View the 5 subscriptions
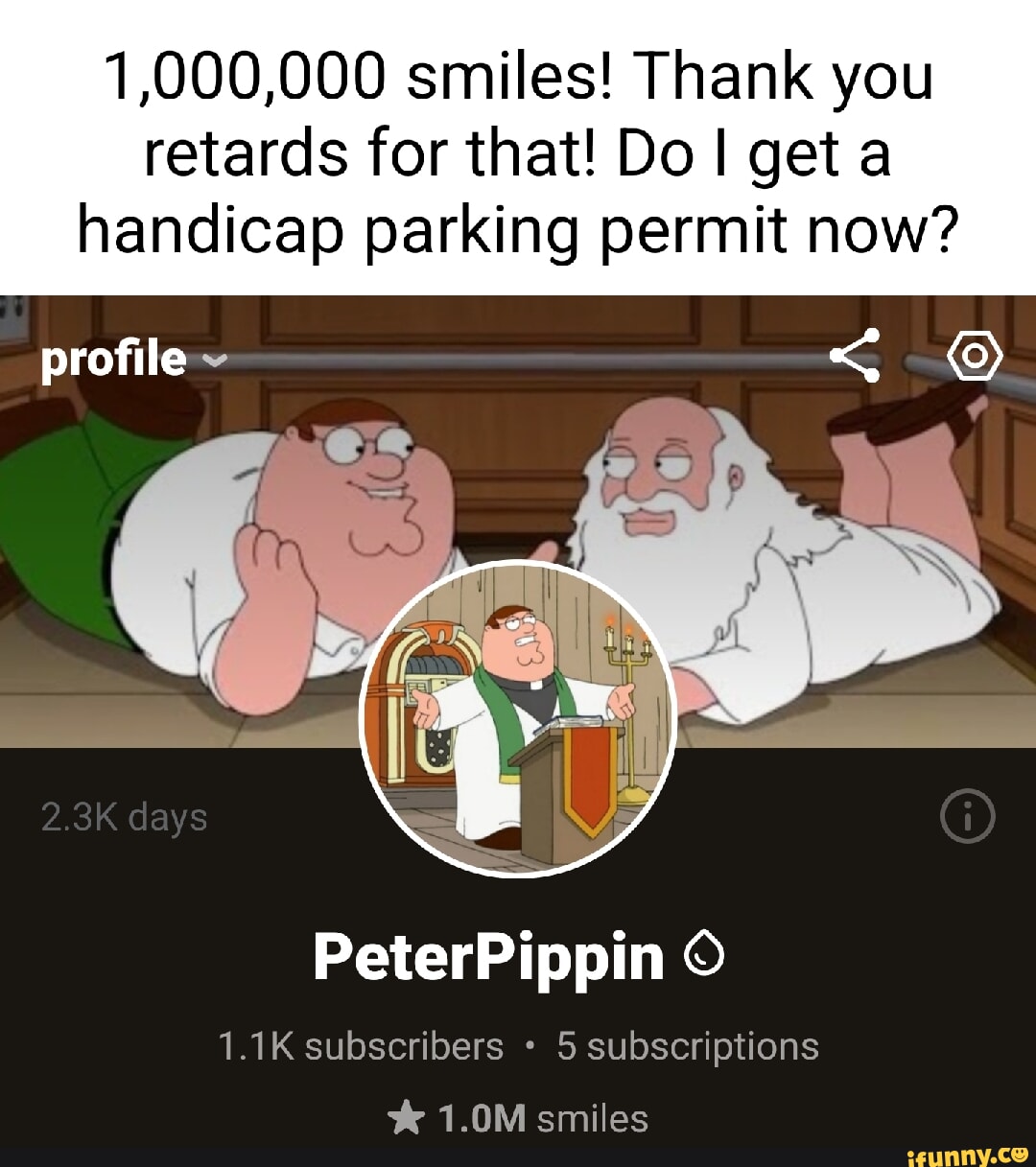Screen dimensions: 1036x1167 (x=687, y=1047)
